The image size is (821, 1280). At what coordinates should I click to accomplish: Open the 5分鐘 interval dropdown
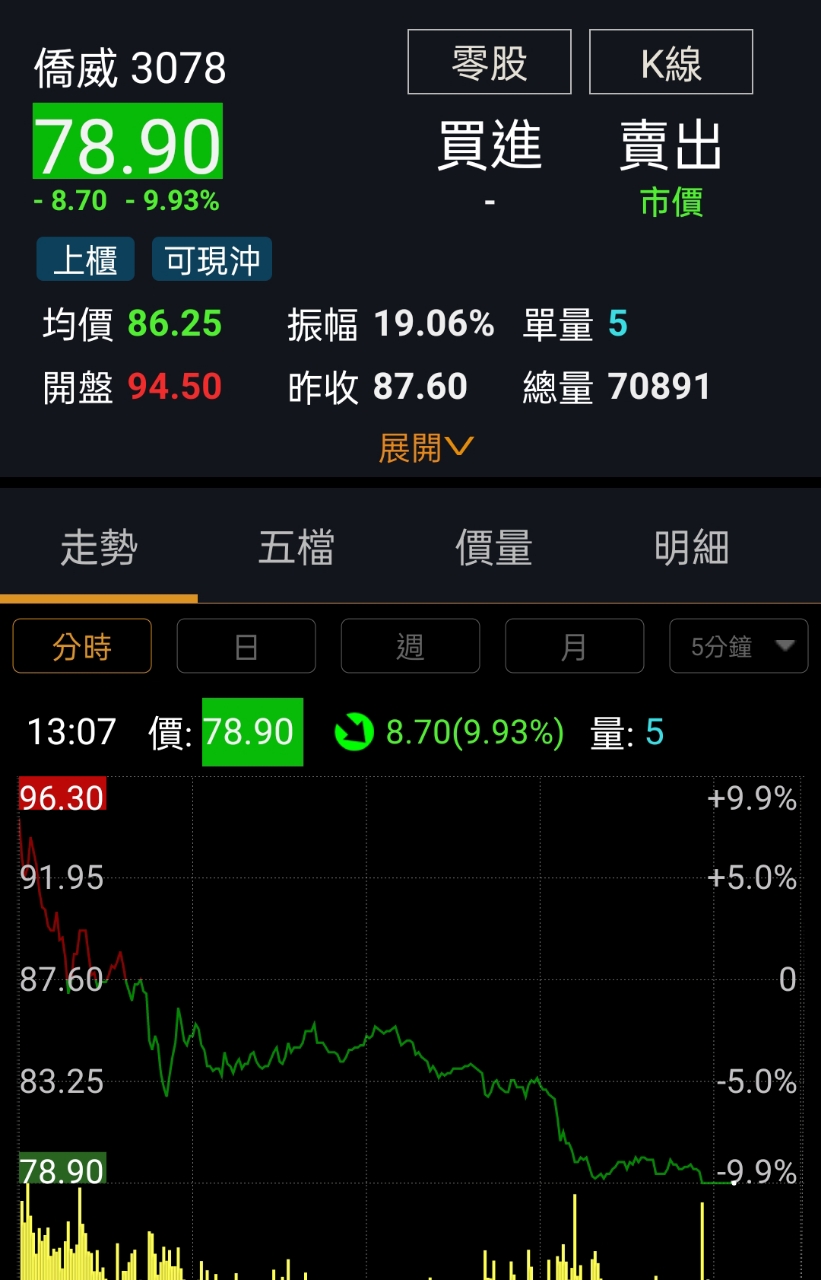738,646
